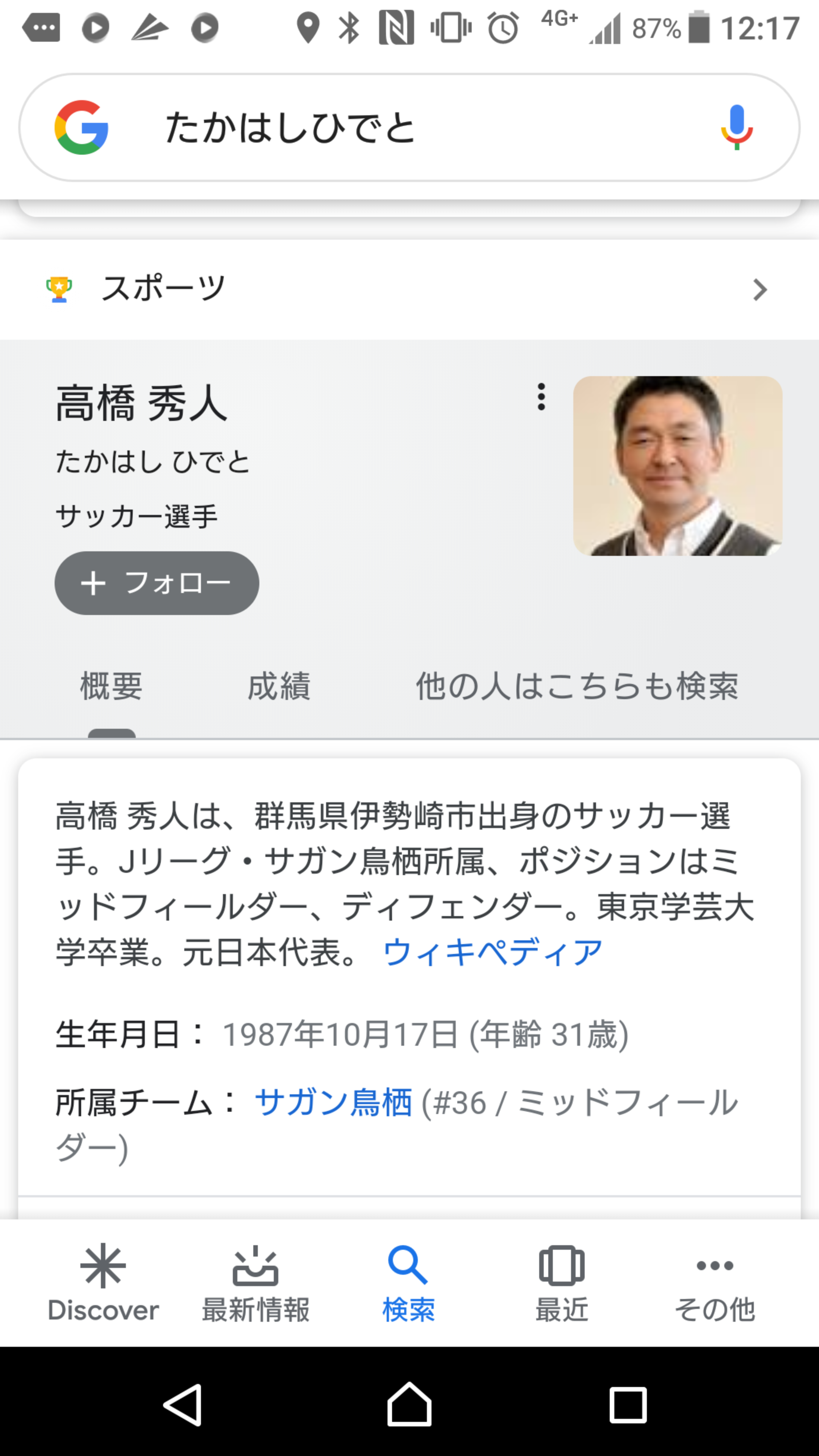Tap the search box containing たかはしひでと

[x=409, y=127]
